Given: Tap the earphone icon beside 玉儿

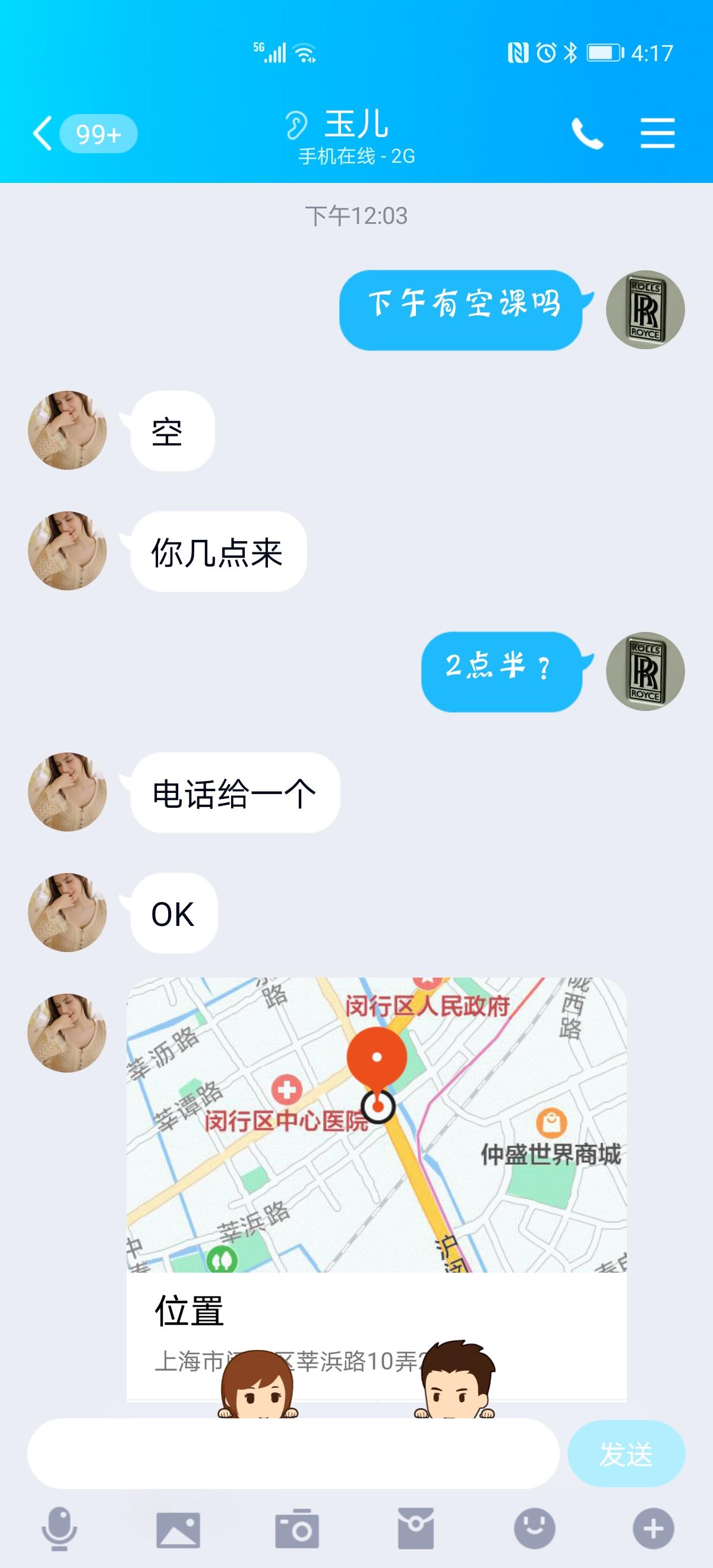Looking at the screenshot, I should pyautogui.click(x=297, y=124).
